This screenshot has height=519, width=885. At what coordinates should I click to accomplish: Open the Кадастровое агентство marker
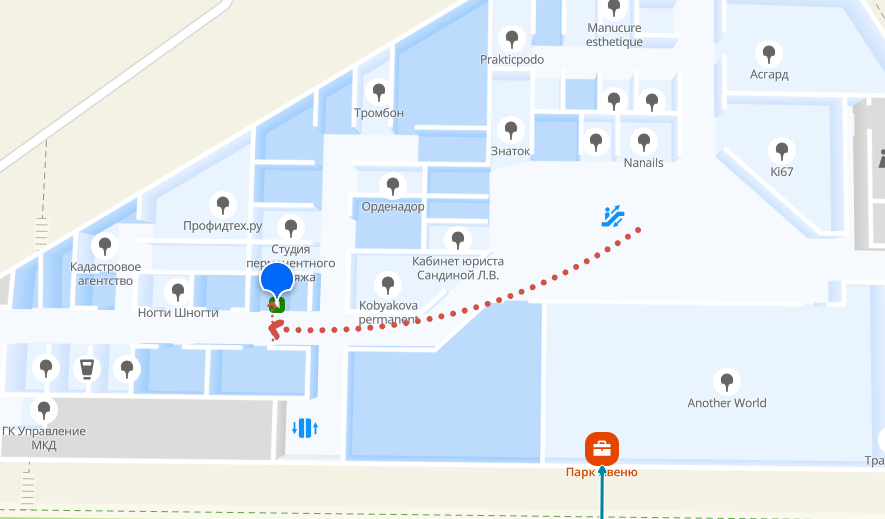tap(104, 245)
